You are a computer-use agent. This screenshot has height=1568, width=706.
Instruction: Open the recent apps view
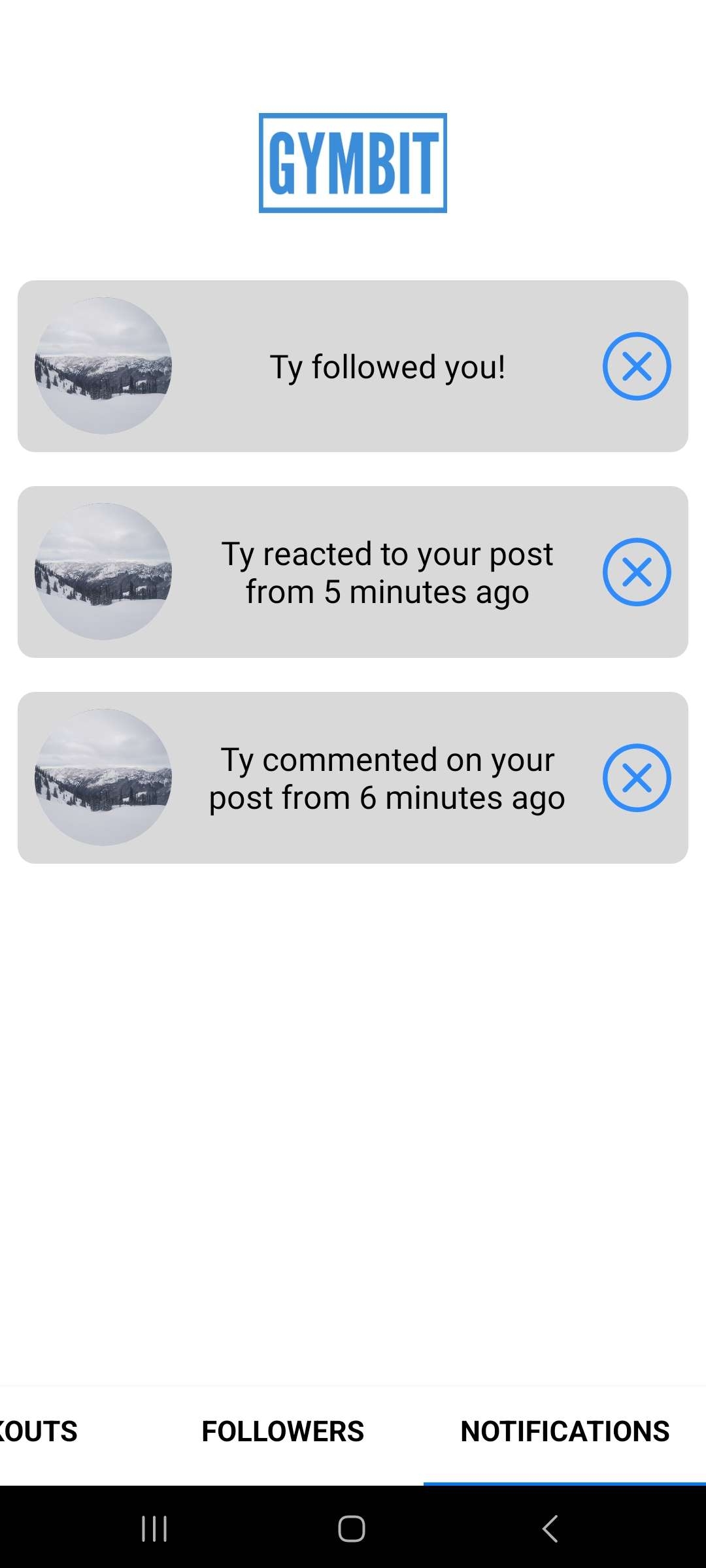[154, 1528]
